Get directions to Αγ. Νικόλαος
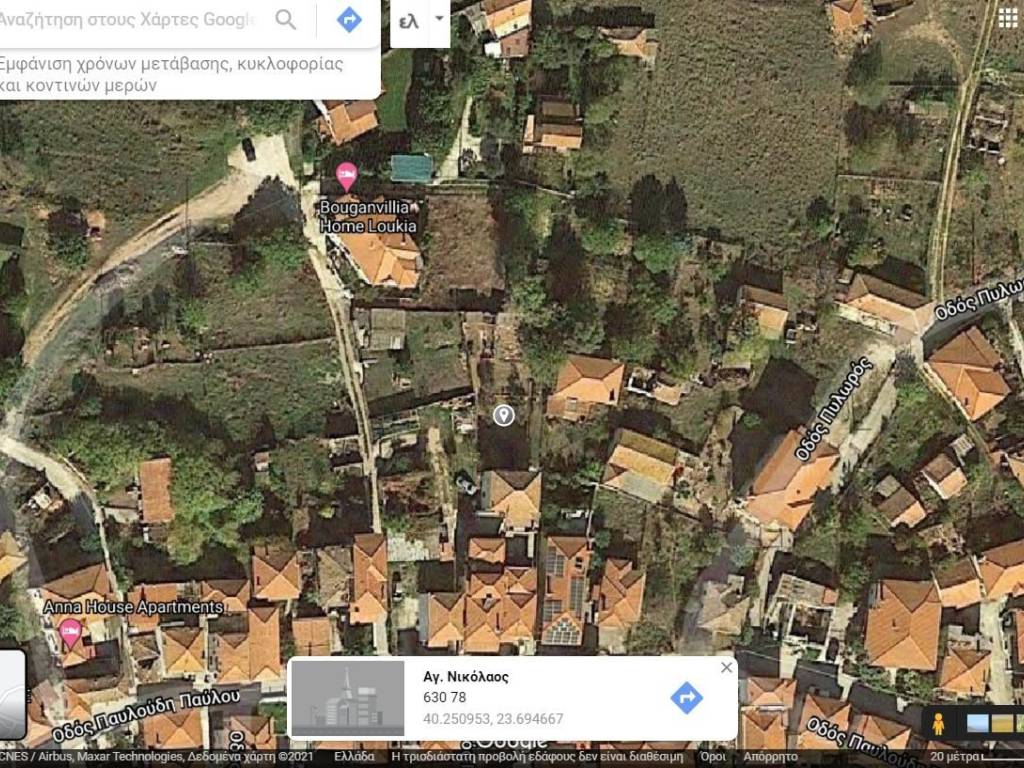 tap(686, 697)
